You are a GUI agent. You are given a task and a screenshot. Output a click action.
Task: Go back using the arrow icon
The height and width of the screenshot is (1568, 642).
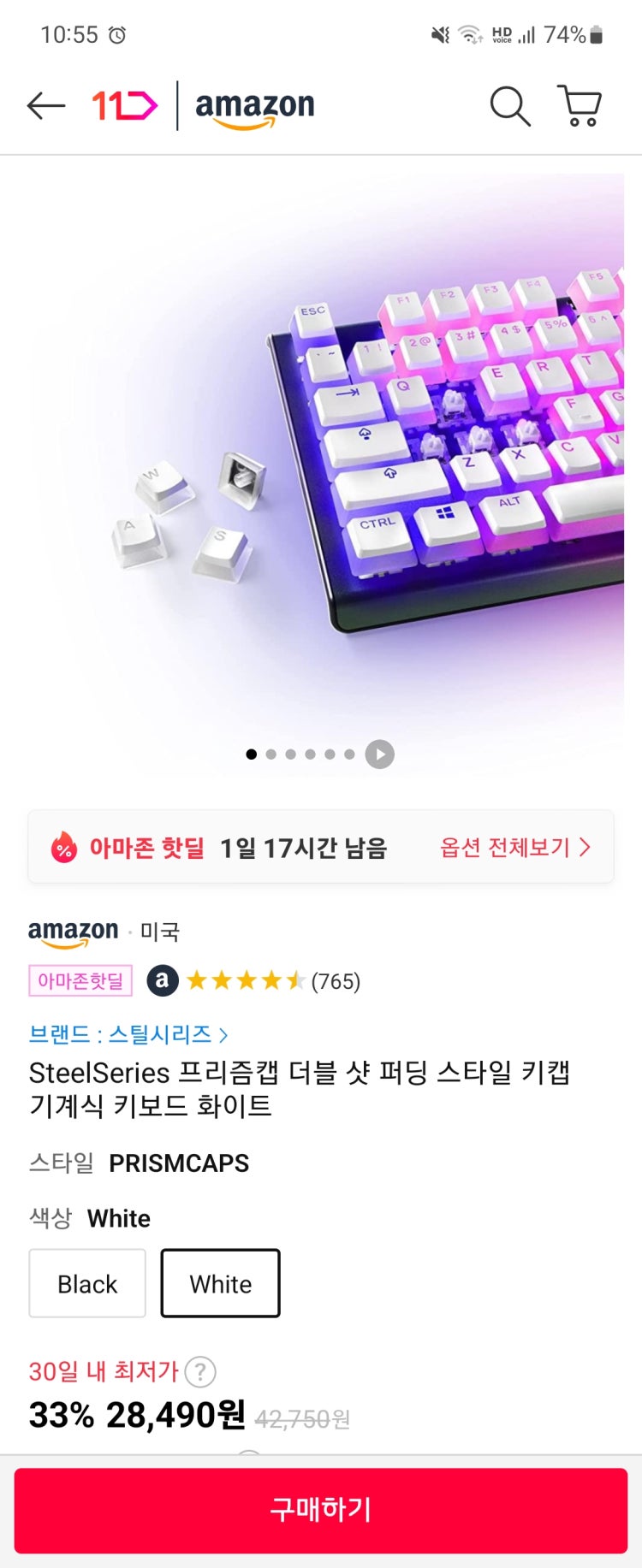46,106
